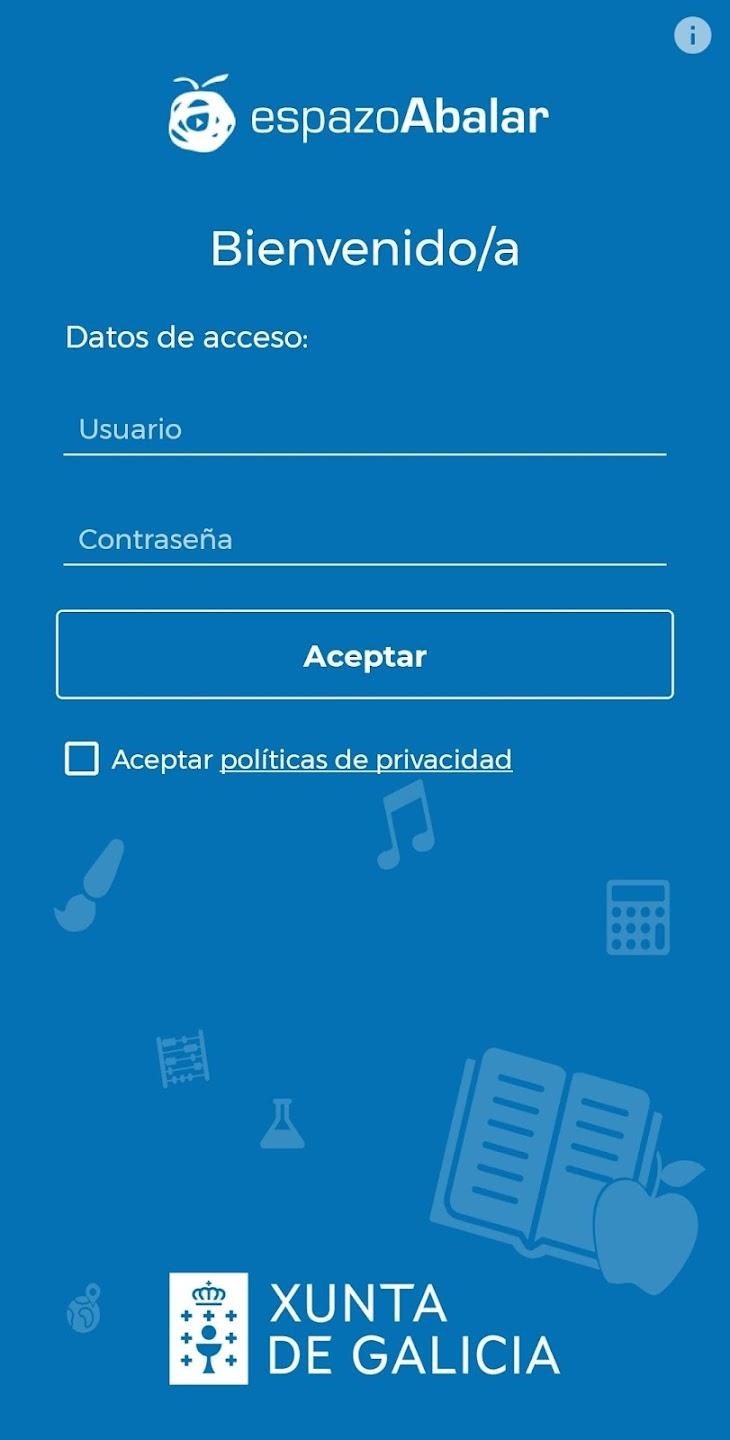Click the Datos de acceso label
Image resolution: width=730 pixels, height=1440 pixels.
(x=188, y=338)
